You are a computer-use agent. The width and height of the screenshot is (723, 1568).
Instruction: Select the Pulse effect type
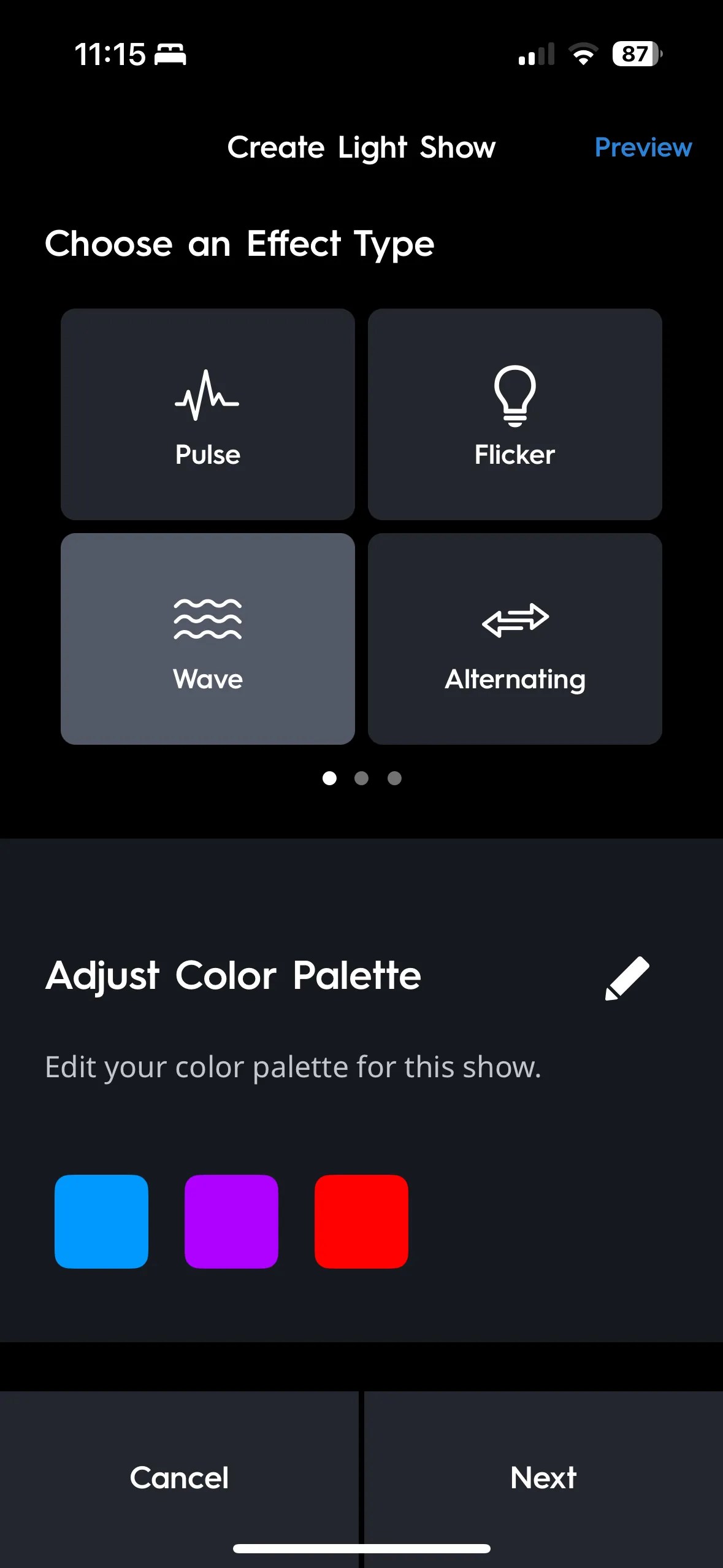pyautogui.click(x=208, y=414)
